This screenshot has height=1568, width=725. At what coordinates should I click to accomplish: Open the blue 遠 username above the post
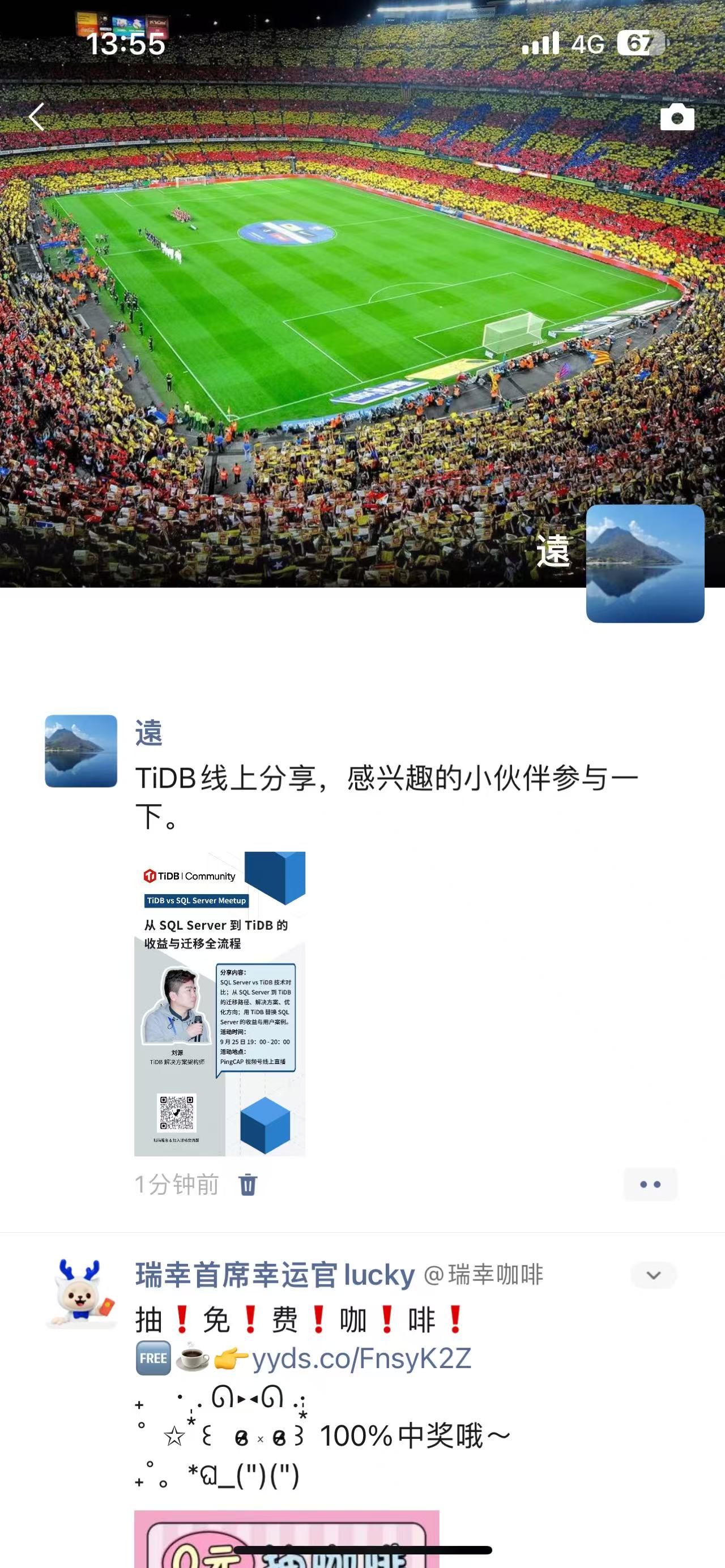pos(148,732)
